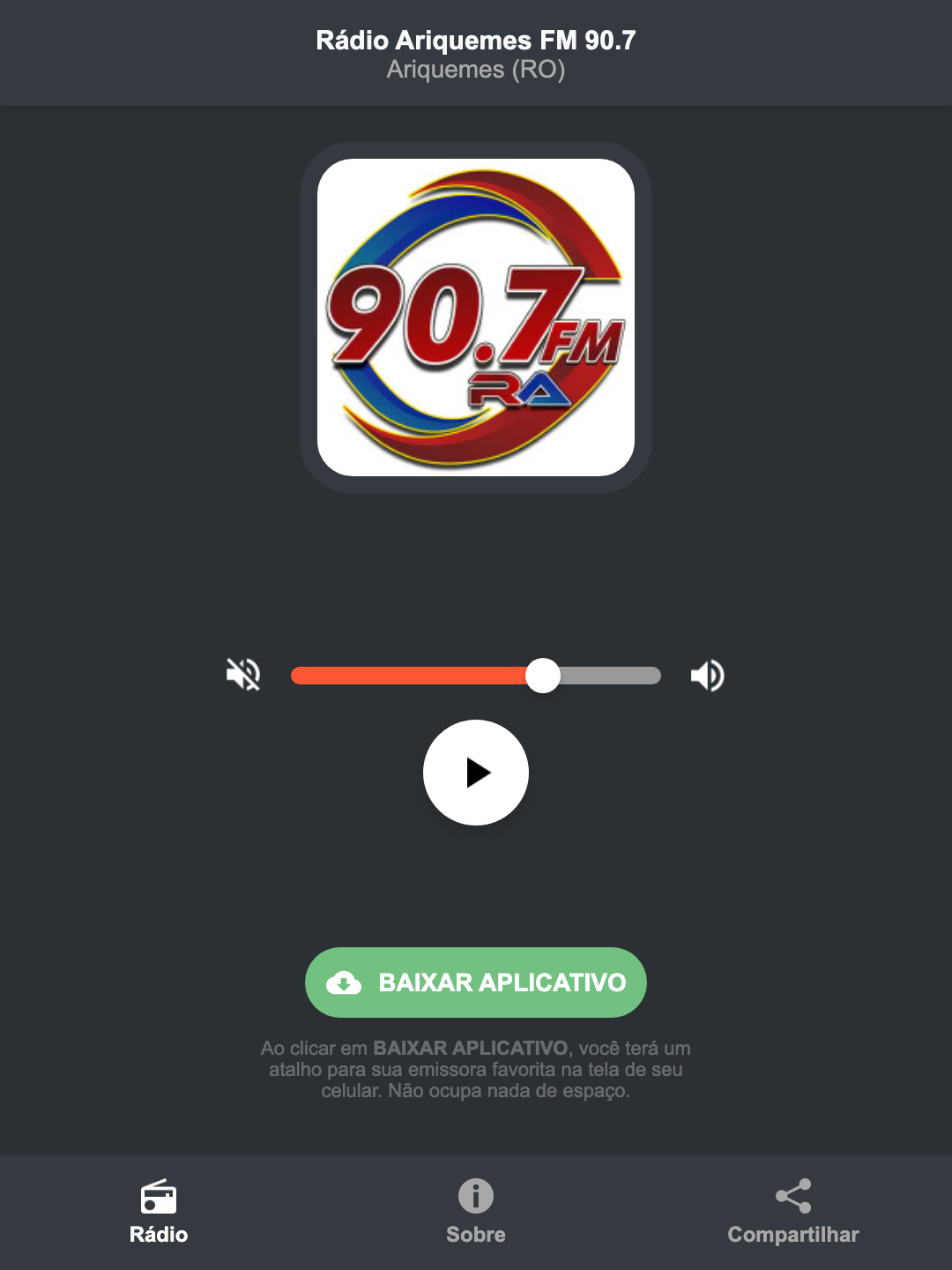Switch to the Sobre tab

[x=475, y=1213]
